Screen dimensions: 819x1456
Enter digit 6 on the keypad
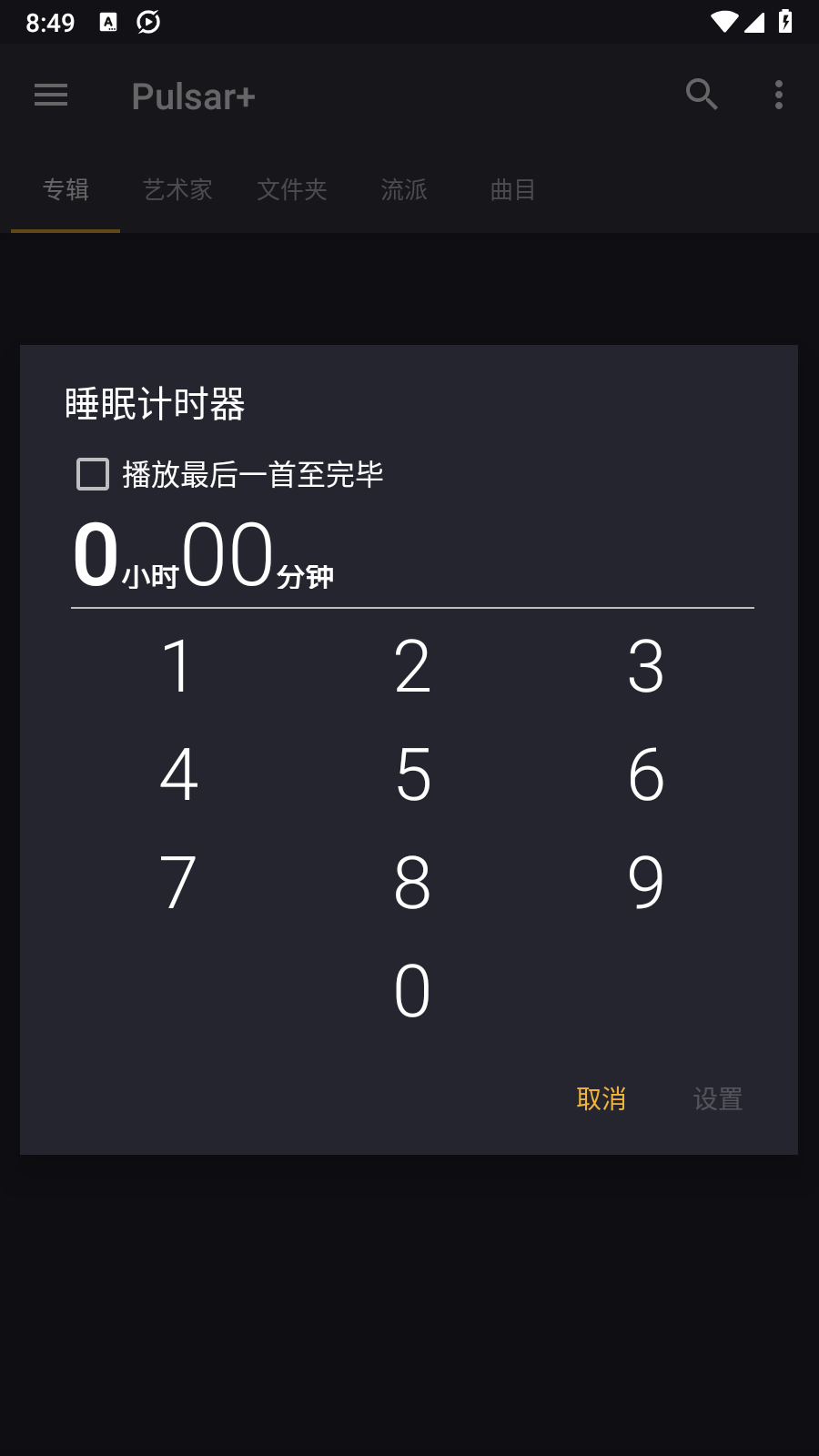point(646,774)
